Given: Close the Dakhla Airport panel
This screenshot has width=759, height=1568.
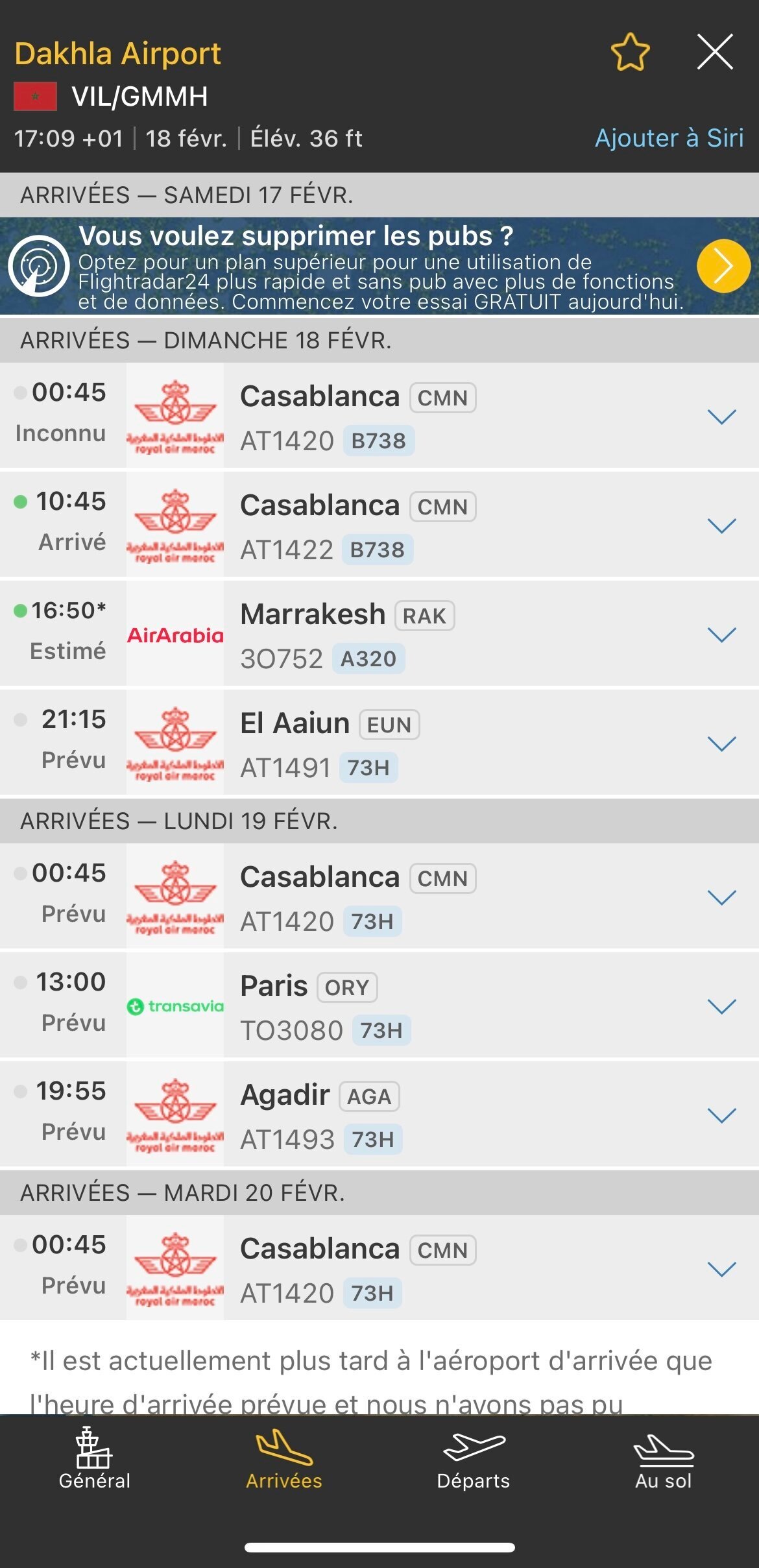Looking at the screenshot, I should (x=715, y=52).
